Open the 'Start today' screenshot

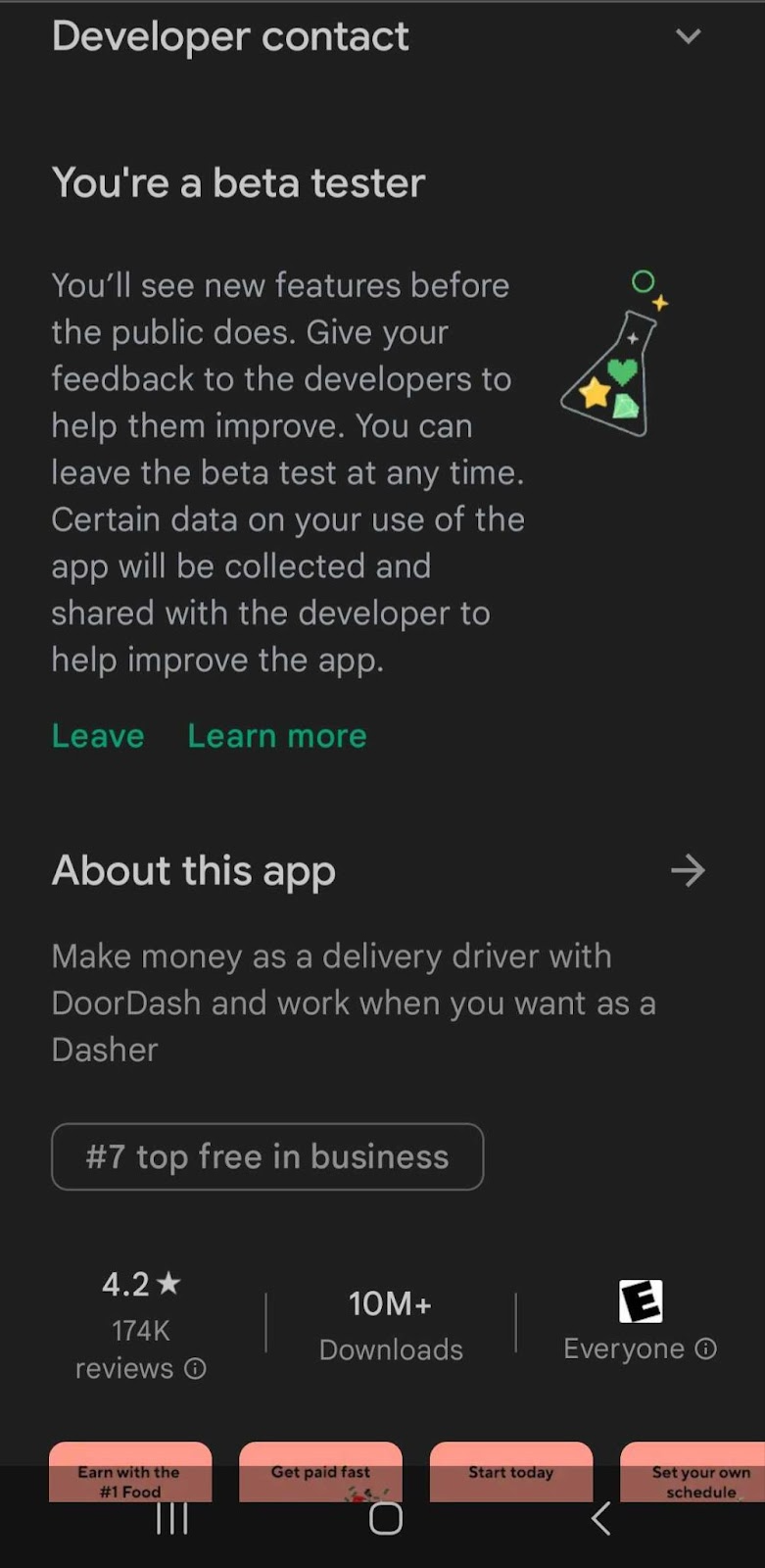(510, 1470)
